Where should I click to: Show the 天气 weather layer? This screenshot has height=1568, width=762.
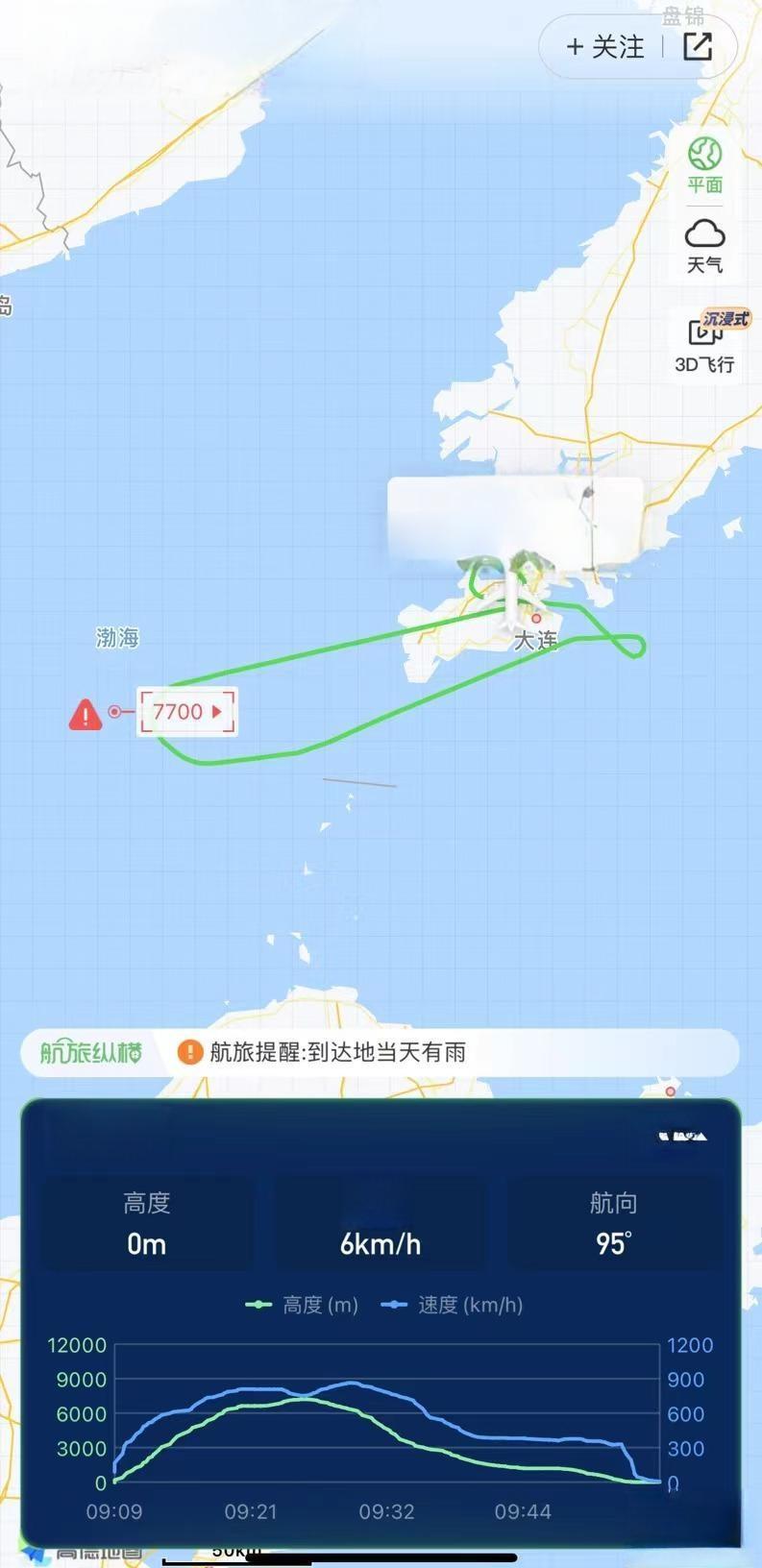point(704,246)
